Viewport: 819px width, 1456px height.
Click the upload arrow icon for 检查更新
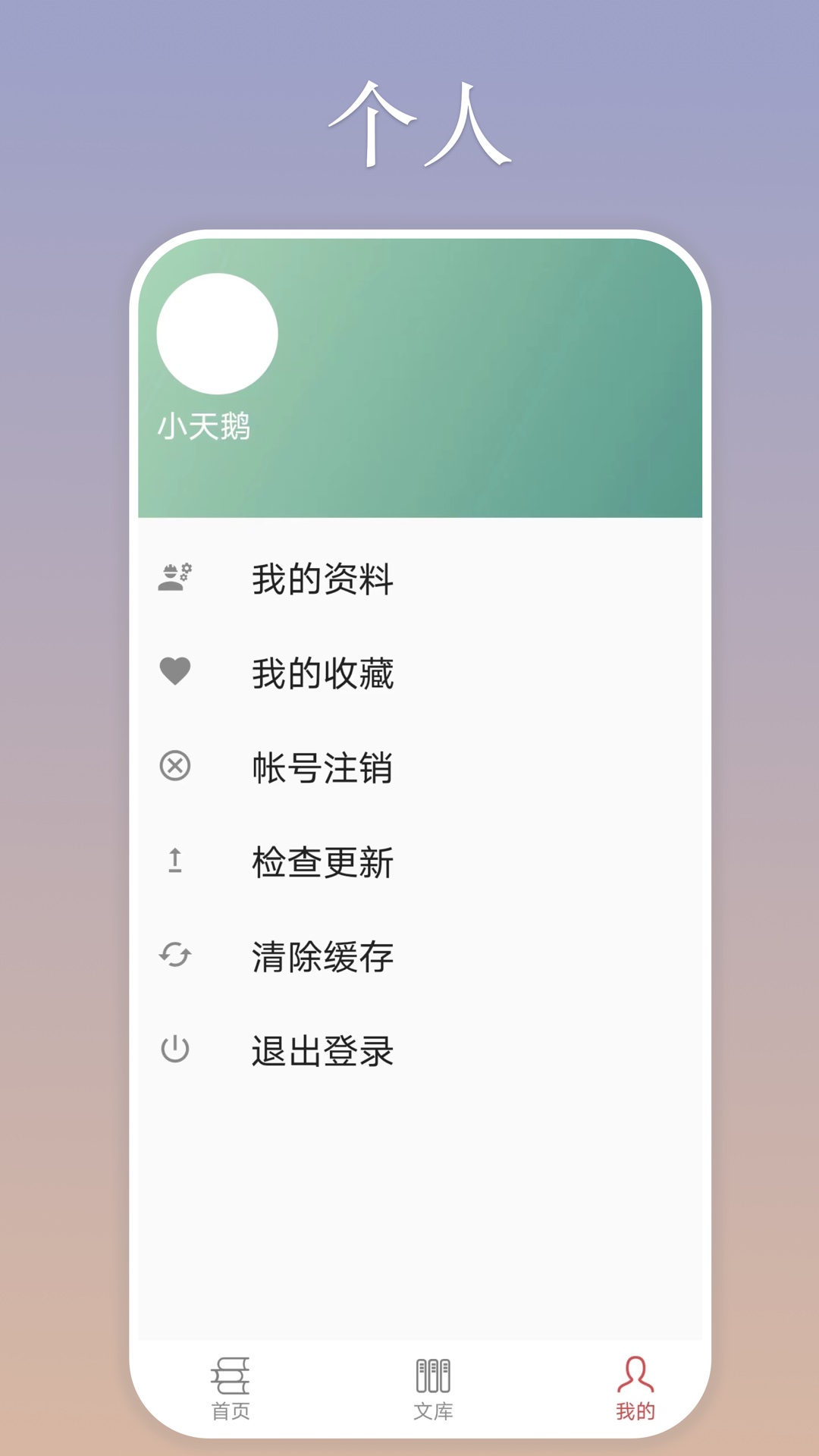(176, 861)
